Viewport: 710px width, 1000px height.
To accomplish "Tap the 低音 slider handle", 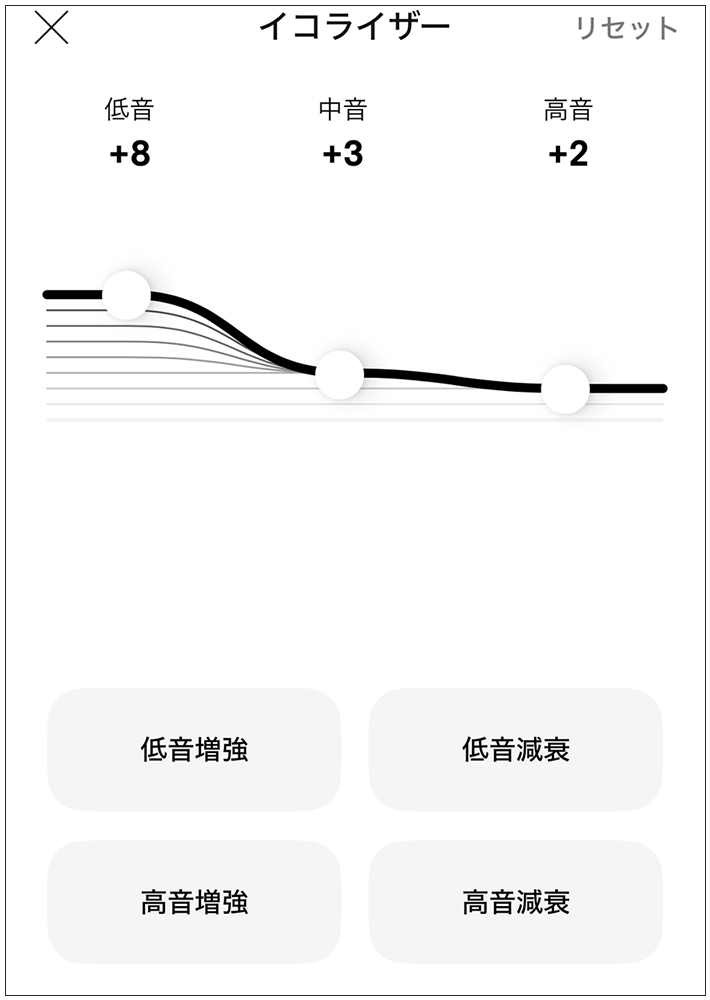I will (127, 294).
